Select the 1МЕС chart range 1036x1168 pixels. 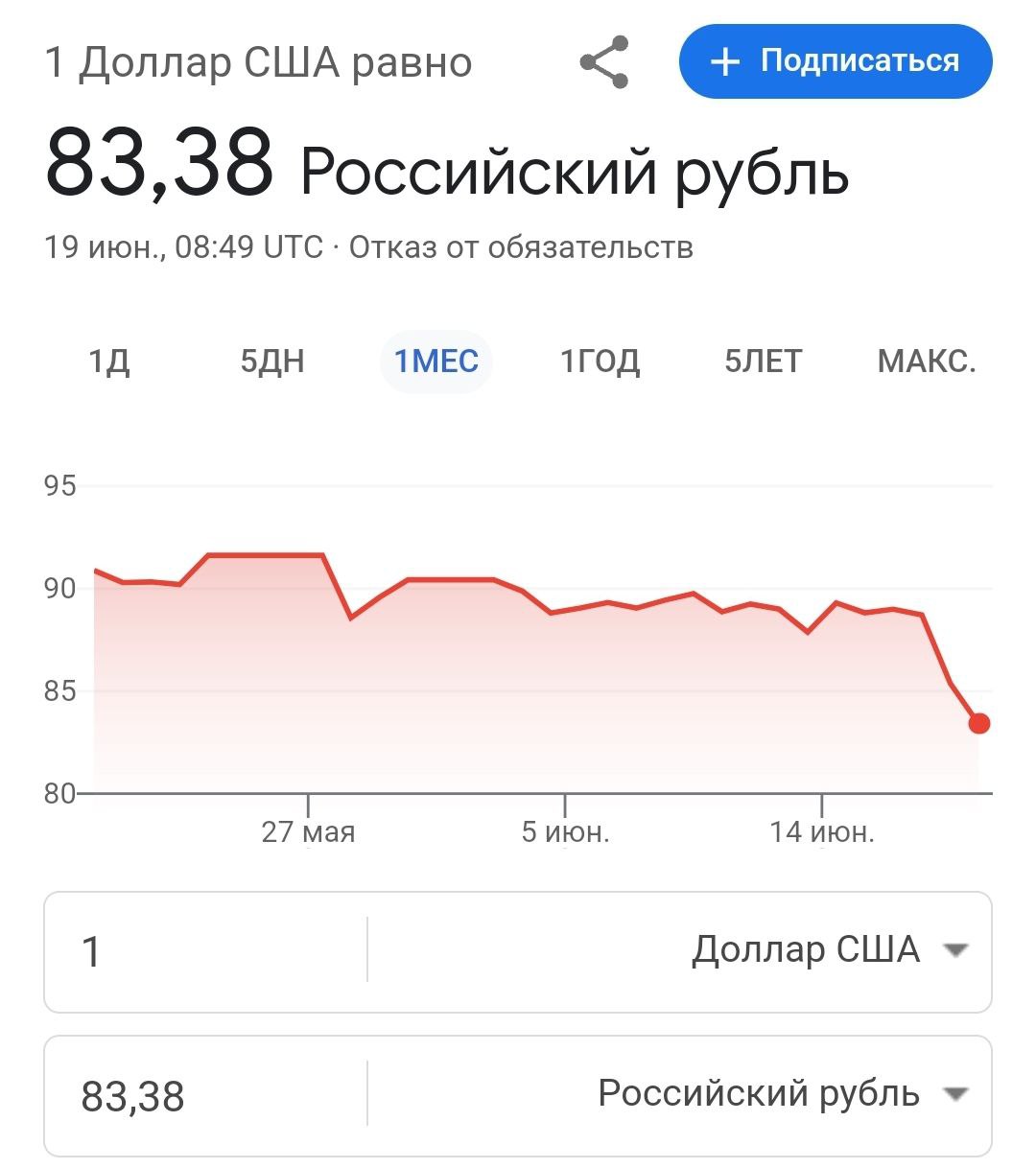(x=436, y=362)
